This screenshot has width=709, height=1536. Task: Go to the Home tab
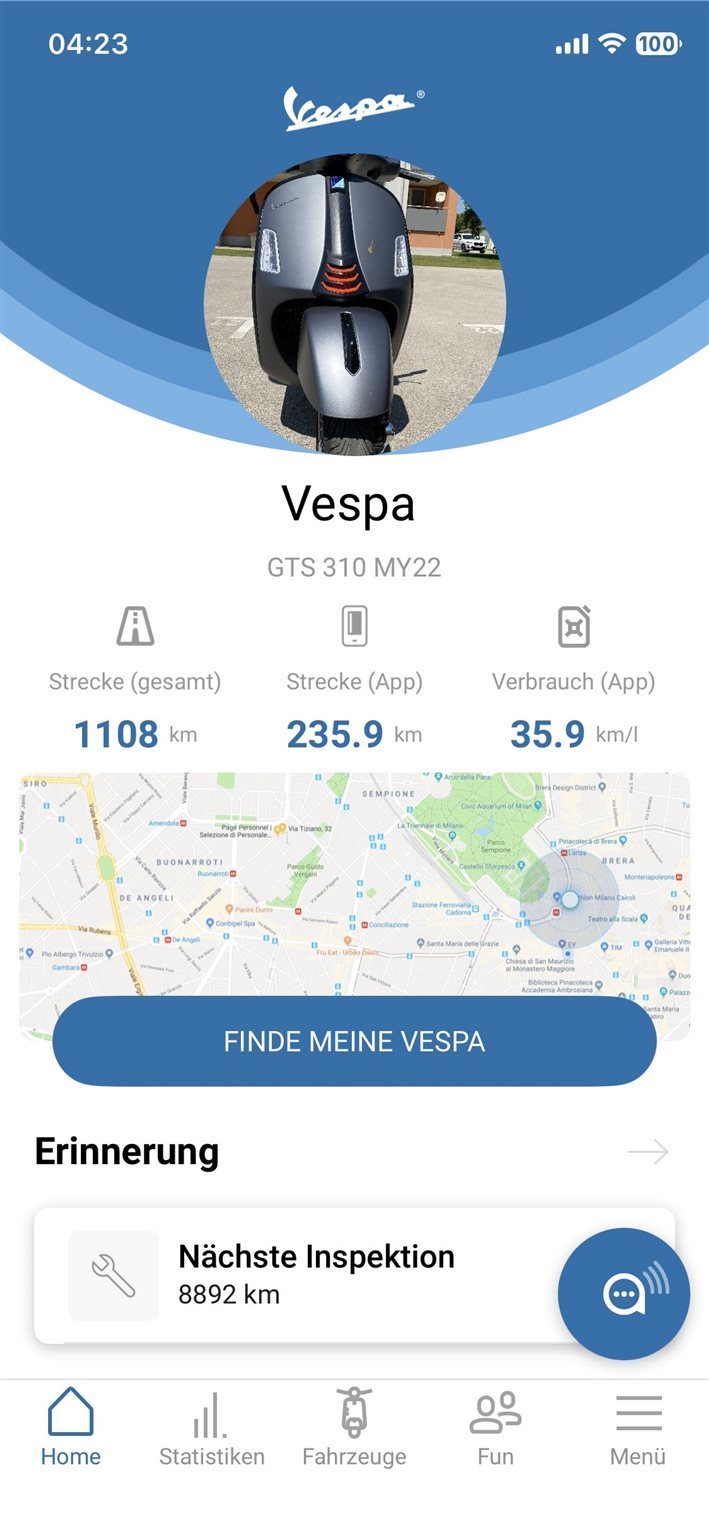coord(71,1428)
